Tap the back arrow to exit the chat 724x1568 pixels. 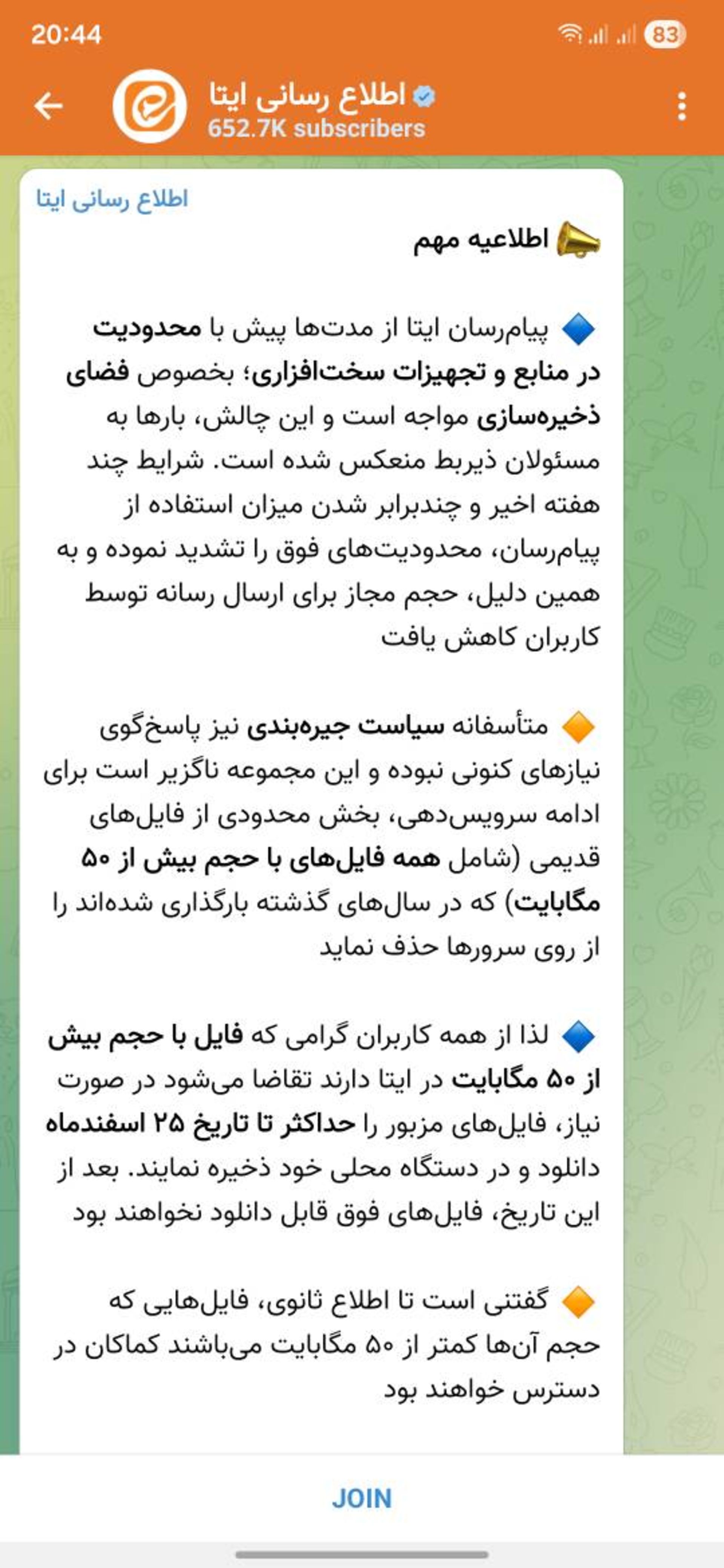[x=49, y=105]
